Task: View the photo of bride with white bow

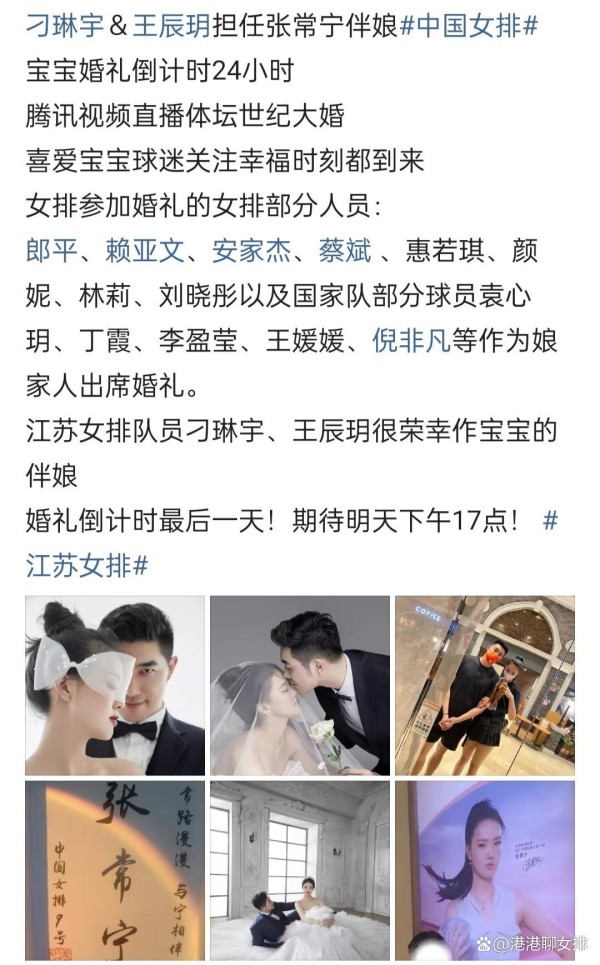Action: click(115, 686)
